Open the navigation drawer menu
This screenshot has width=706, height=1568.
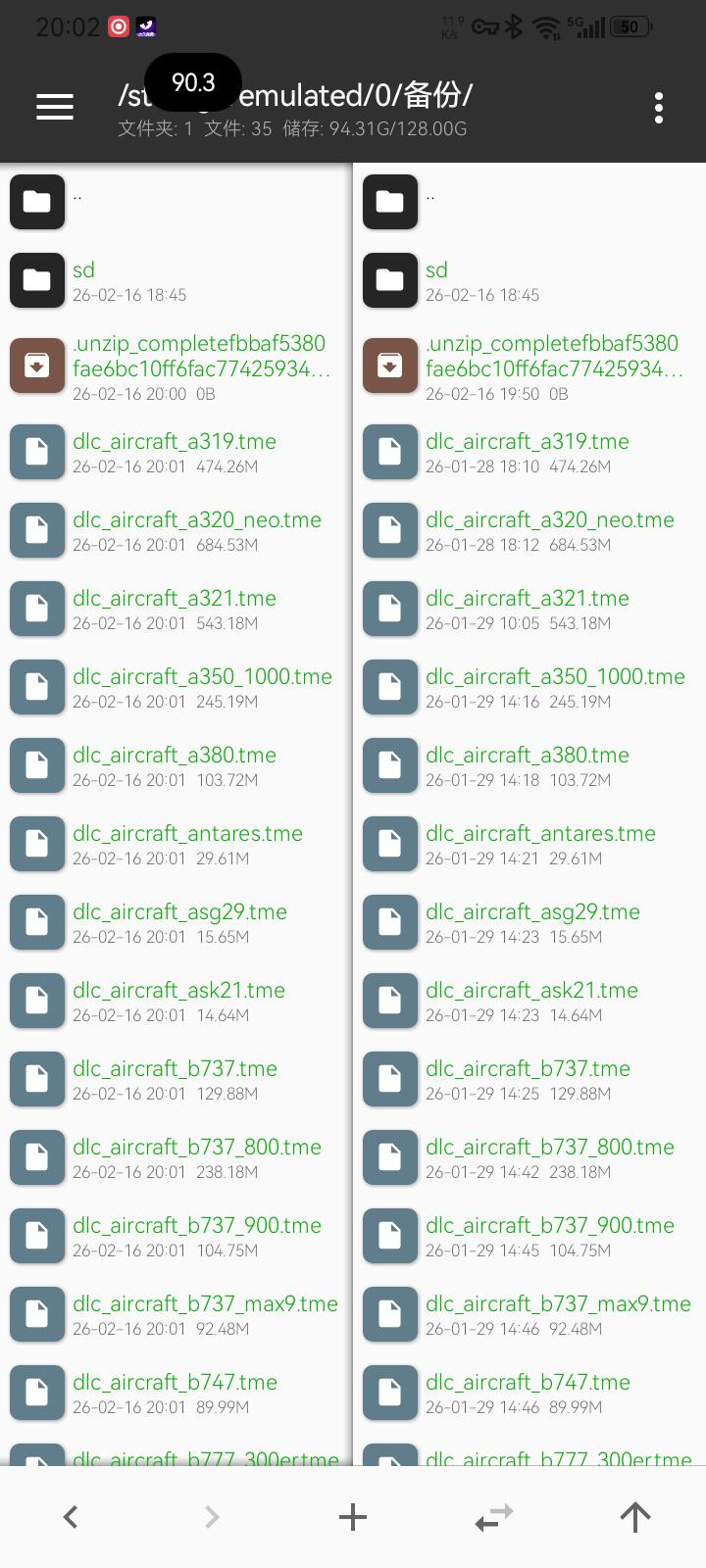(55, 107)
